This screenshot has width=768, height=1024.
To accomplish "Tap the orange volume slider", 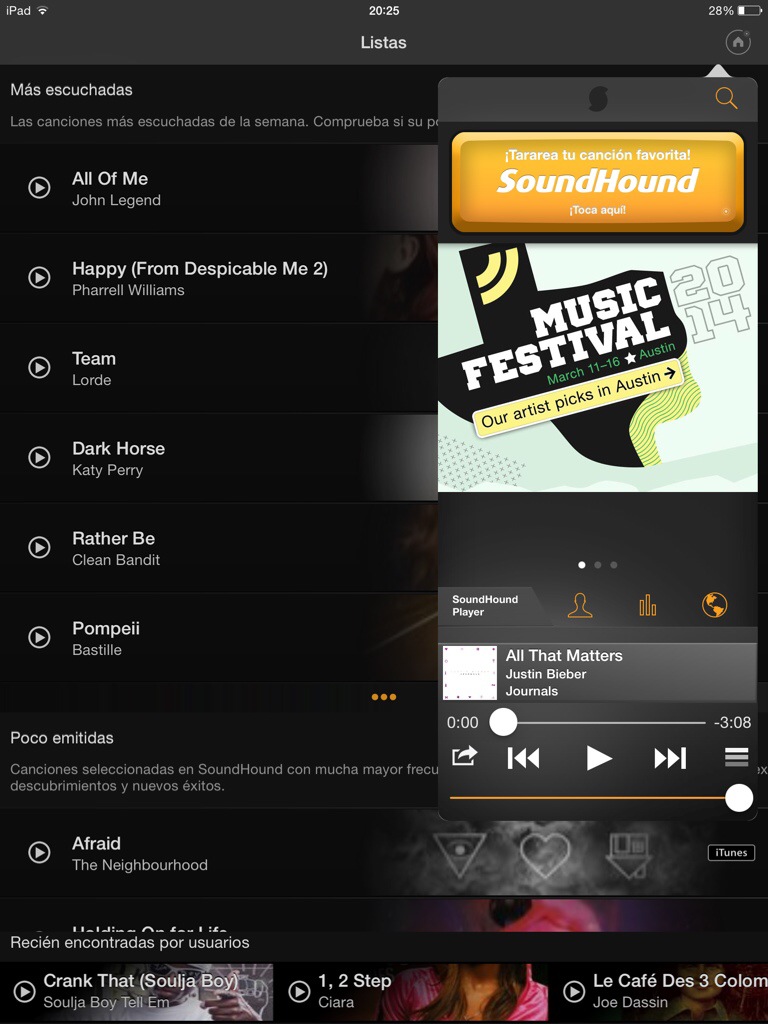I will pos(595,798).
